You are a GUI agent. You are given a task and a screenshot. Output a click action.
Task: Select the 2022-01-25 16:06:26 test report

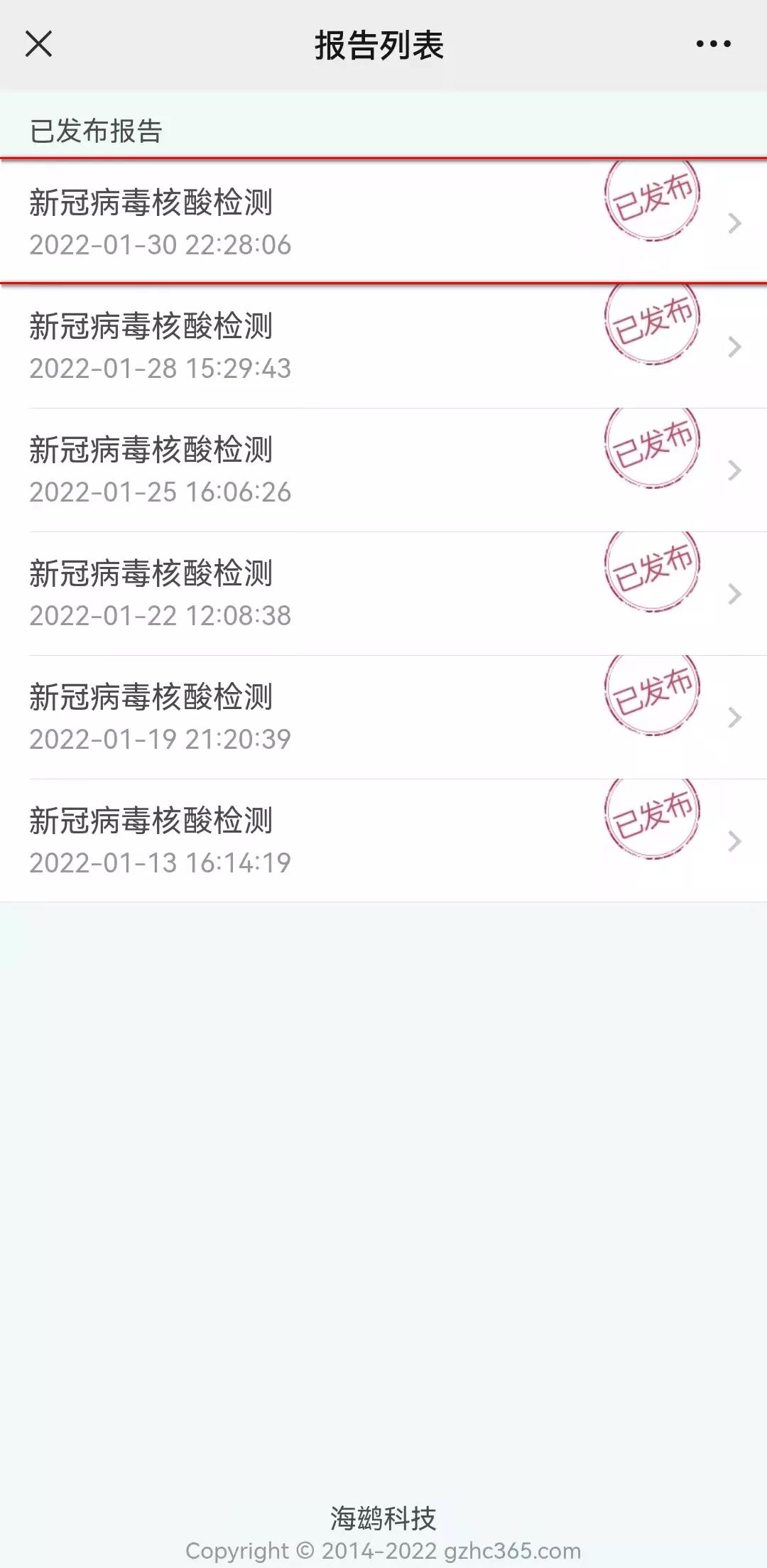tap(383, 470)
